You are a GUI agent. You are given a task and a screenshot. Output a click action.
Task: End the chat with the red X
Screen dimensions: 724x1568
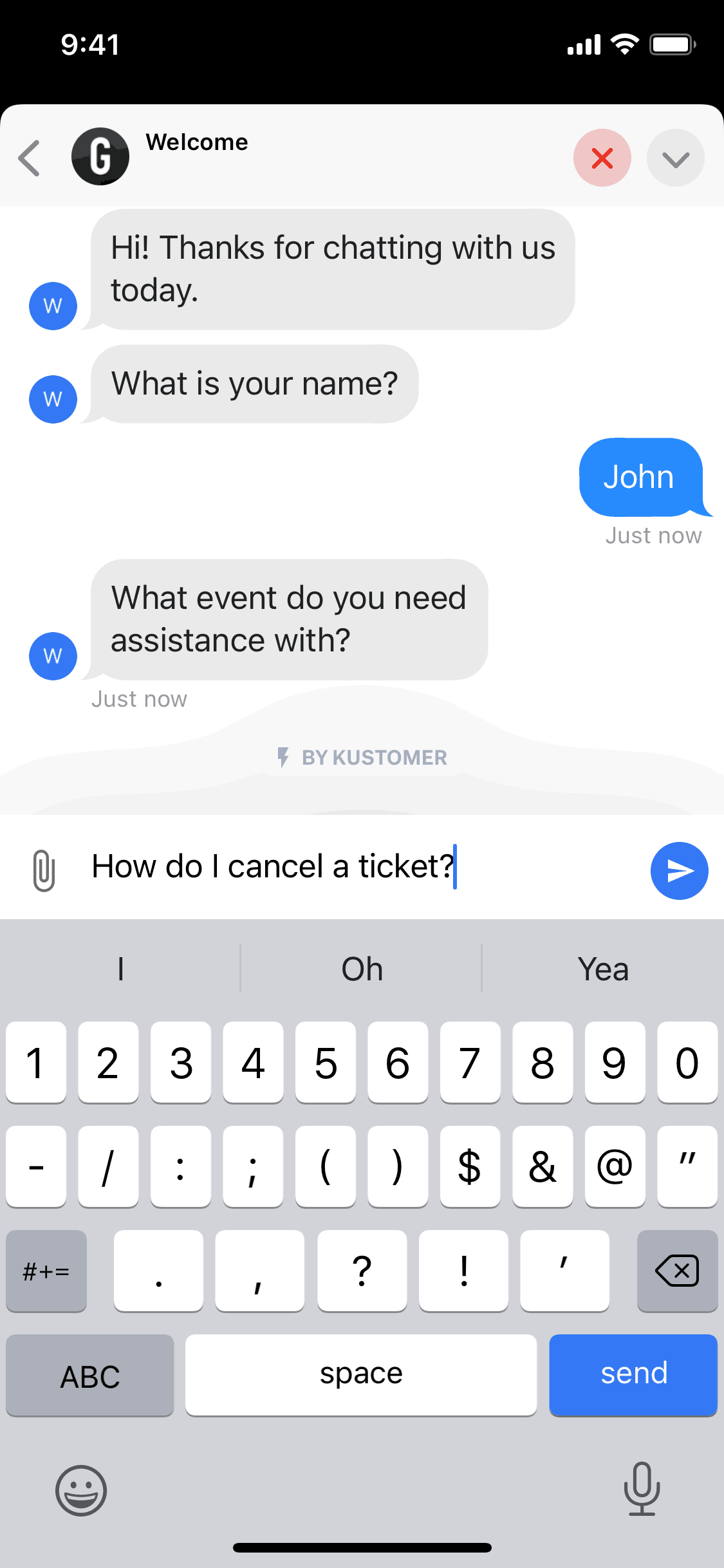602,158
